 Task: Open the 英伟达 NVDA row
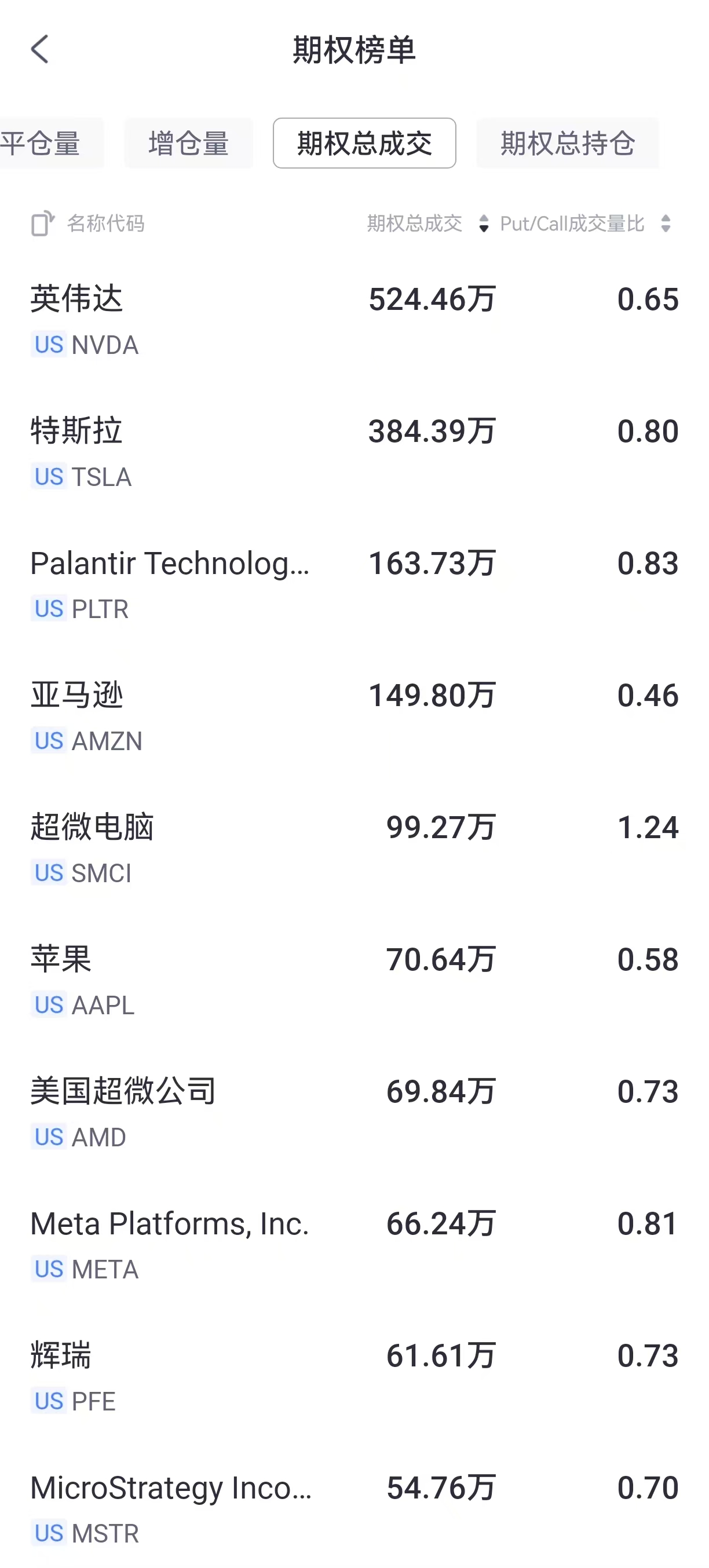354,320
